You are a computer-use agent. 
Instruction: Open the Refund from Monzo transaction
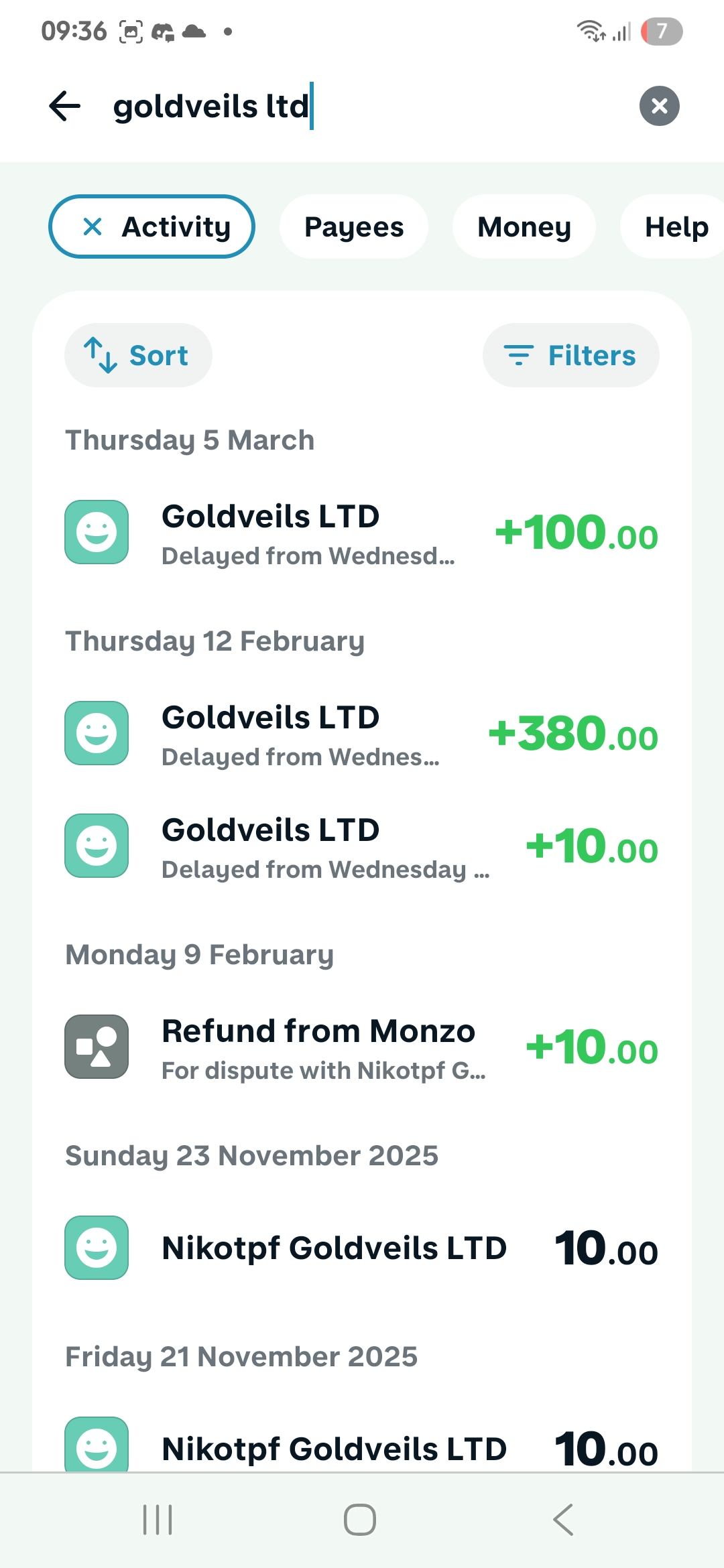362,1048
